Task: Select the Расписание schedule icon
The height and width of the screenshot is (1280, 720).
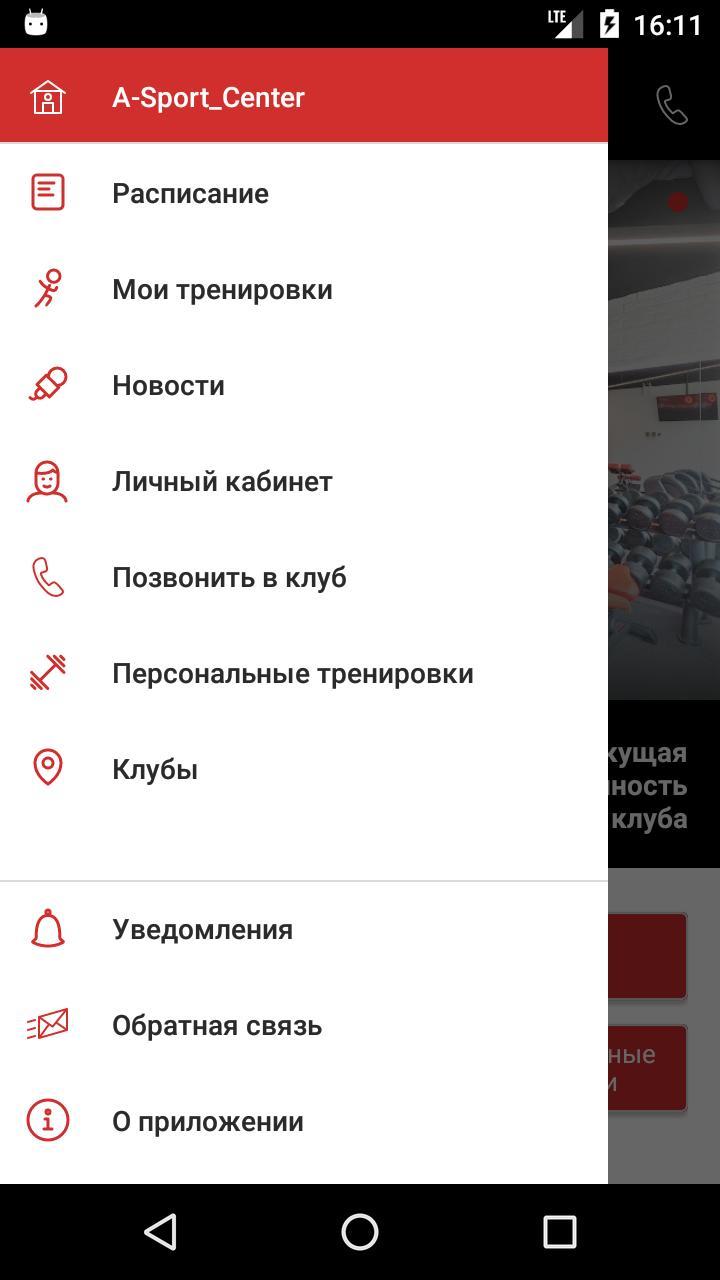Action: coord(46,193)
